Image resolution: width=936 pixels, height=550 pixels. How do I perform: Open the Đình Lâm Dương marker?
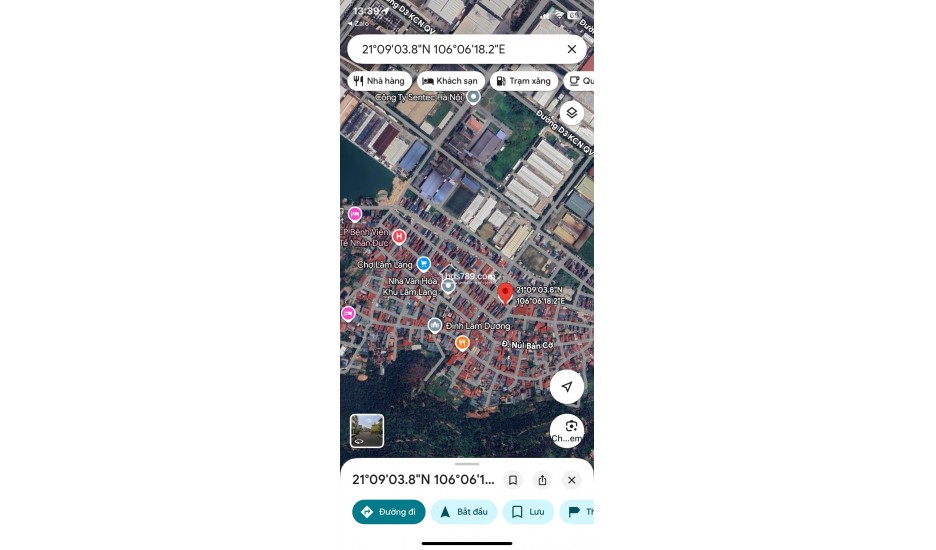435,325
